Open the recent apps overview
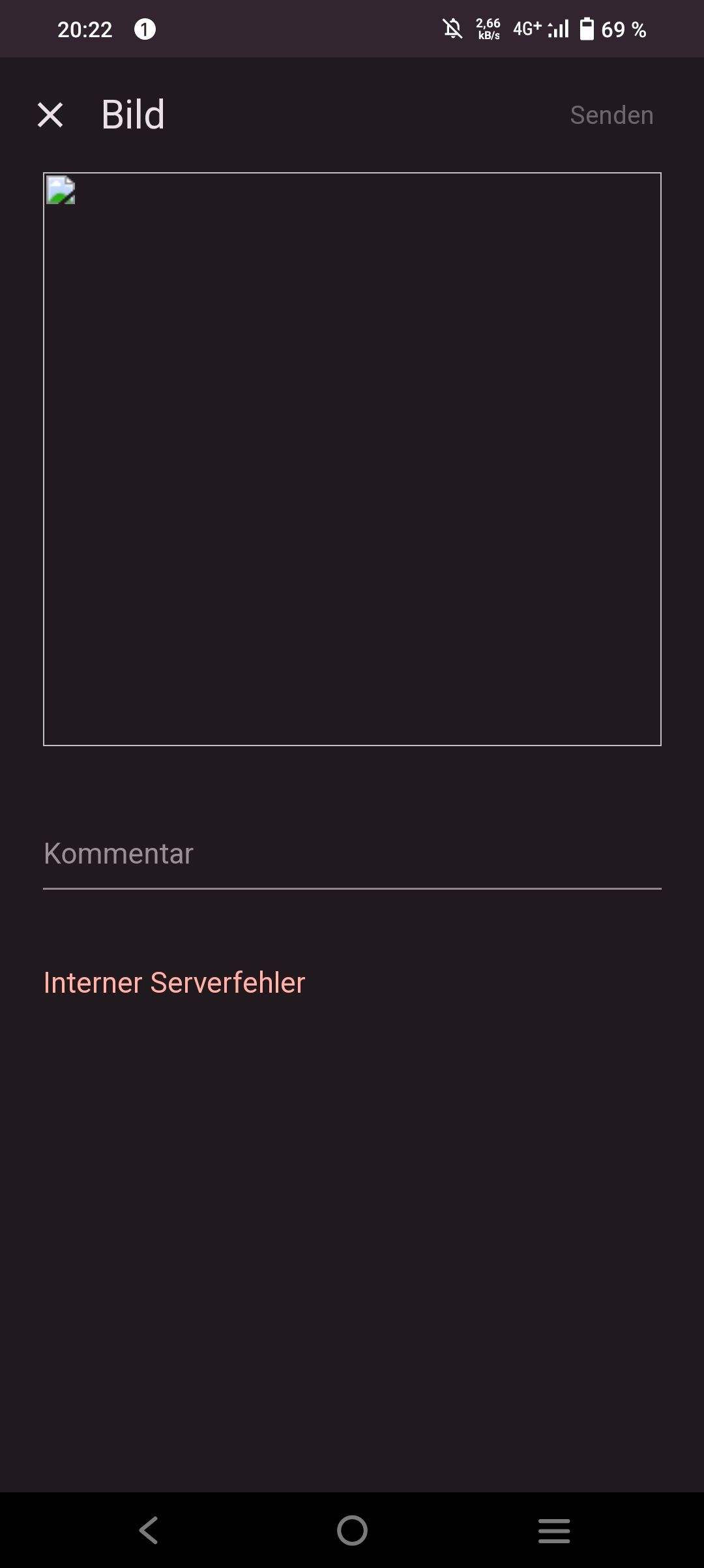 [x=554, y=1530]
